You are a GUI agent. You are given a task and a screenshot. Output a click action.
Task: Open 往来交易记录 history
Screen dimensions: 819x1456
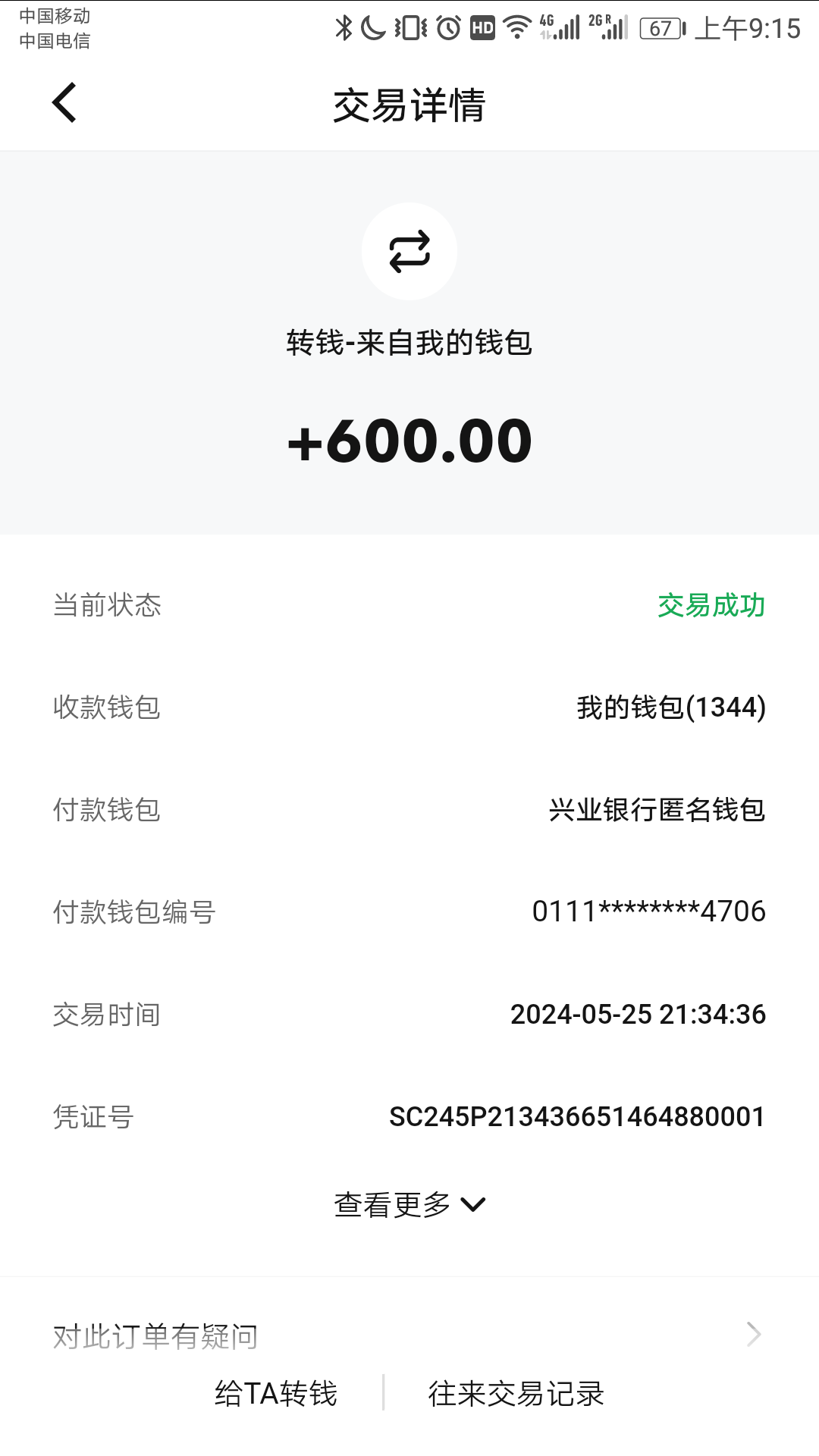(516, 1394)
